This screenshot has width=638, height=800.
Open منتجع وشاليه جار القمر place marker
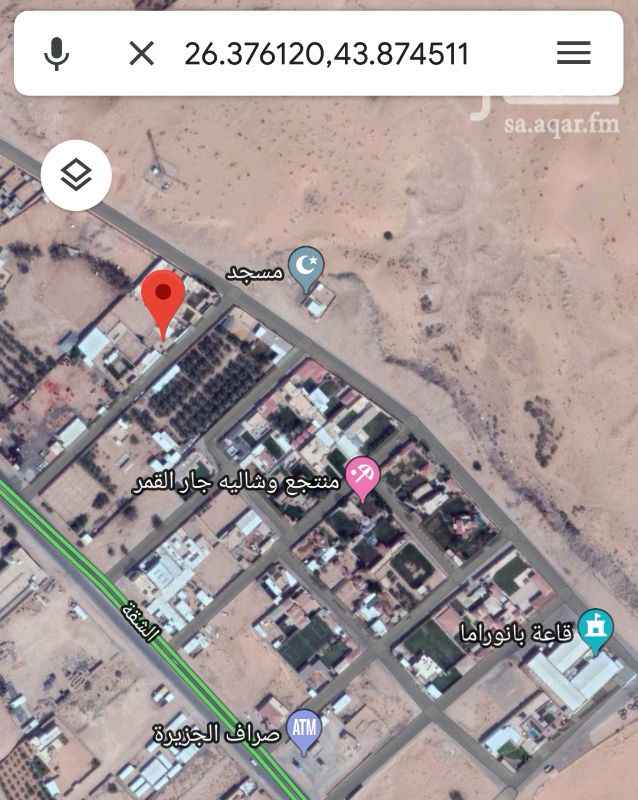tap(361, 478)
